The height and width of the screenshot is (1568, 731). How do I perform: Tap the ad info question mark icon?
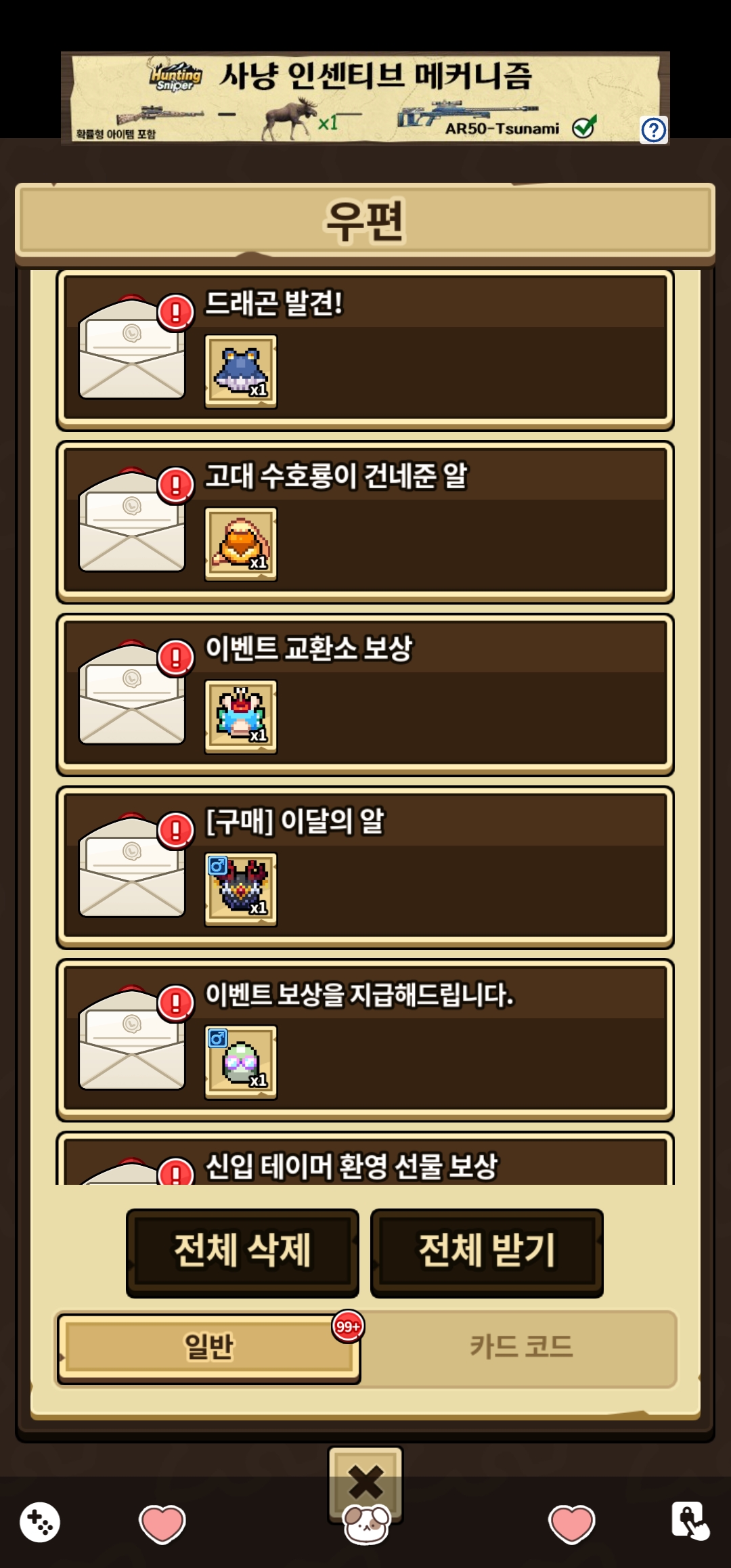[653, 130]
